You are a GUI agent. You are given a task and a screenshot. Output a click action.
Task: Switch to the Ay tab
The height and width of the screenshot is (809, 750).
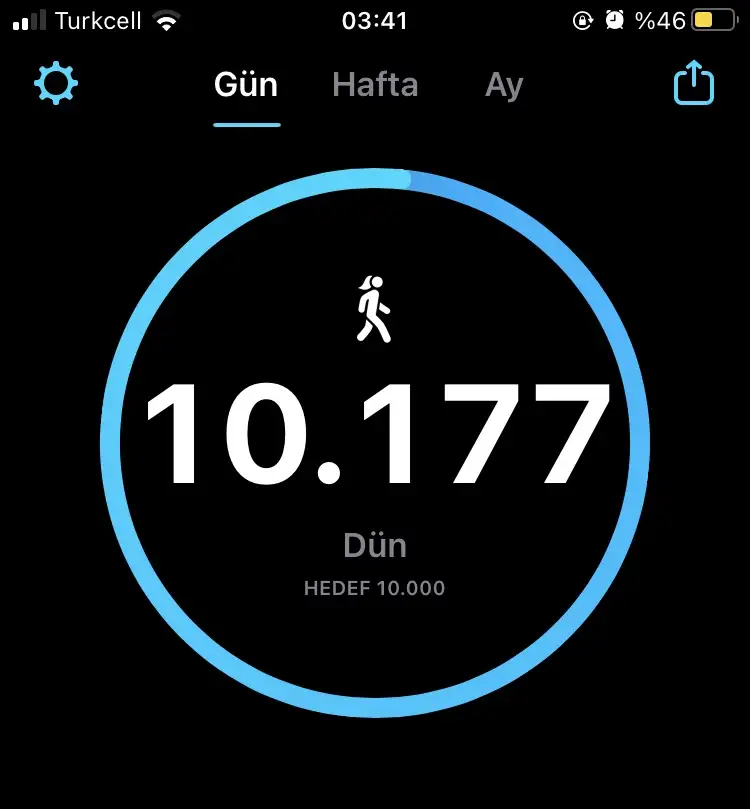click(504, 85)
